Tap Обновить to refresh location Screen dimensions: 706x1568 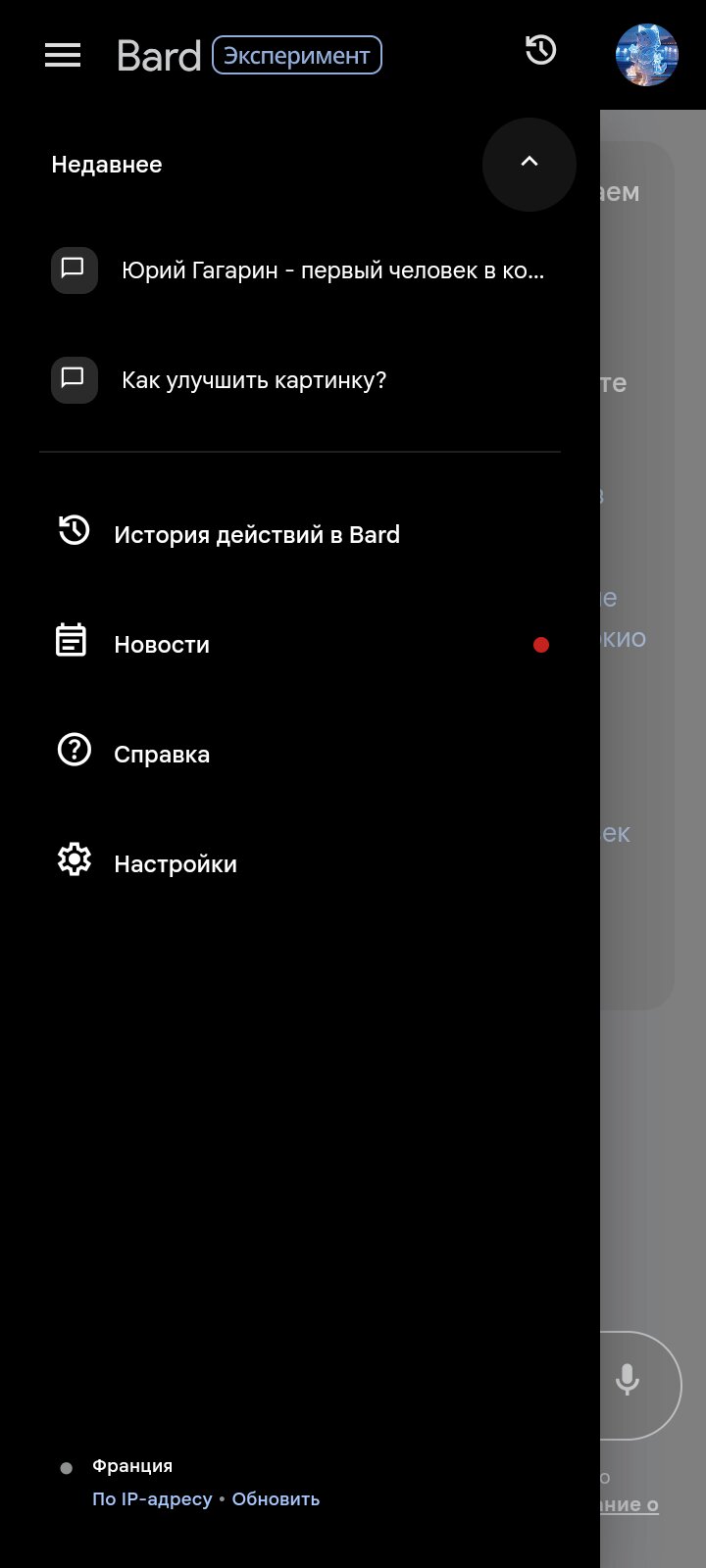pos(276,1498)
